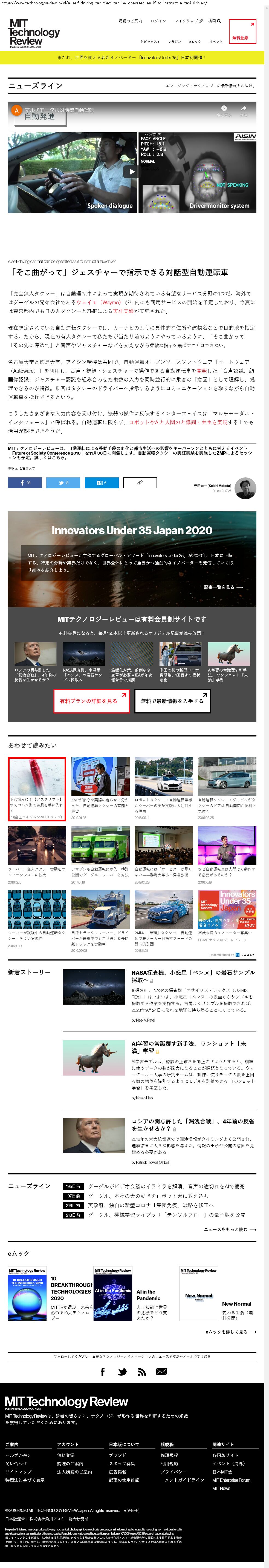
Task: Open the ログイン link
Action: click(158, 21)
